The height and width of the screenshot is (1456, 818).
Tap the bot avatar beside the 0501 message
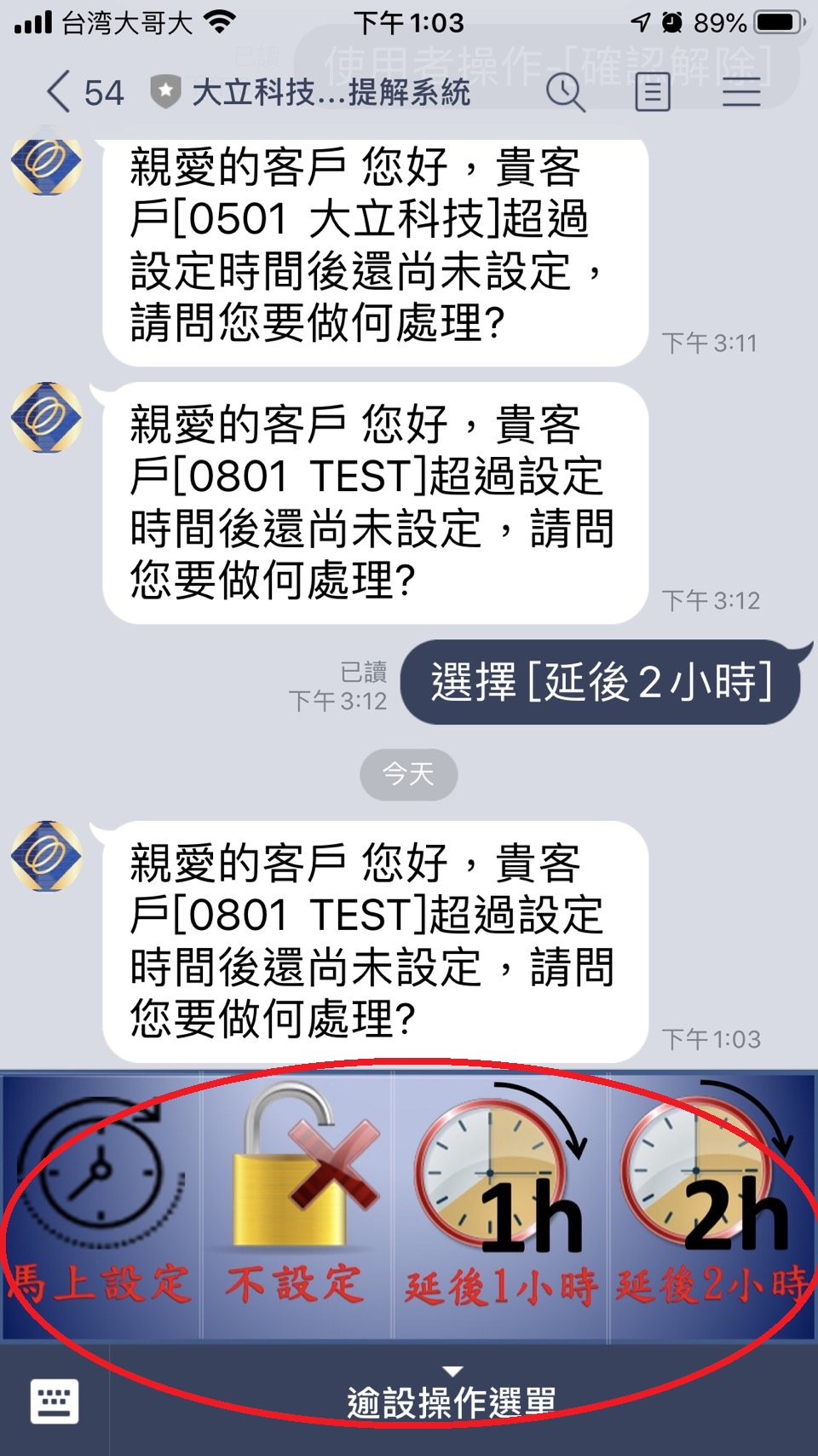point(47,162)
